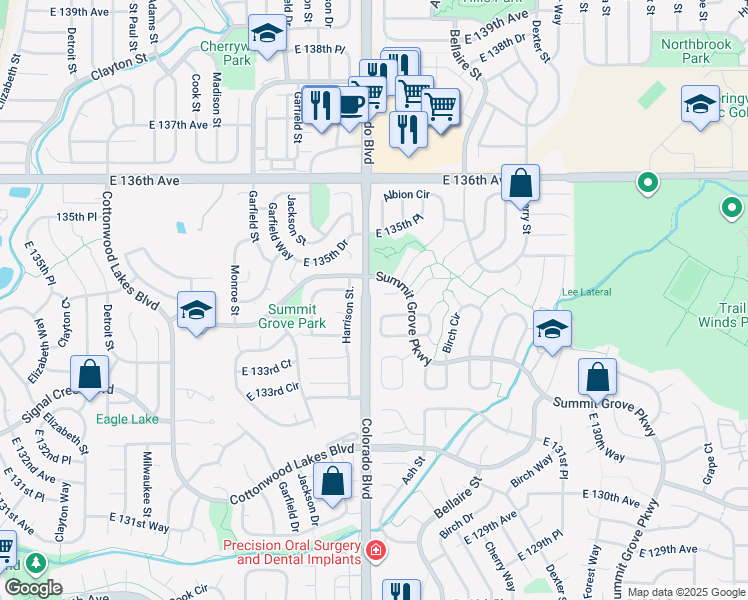Tap the rightmost shopping cart marker
This screenshot has height=600, width=748.
pos(441,108)
